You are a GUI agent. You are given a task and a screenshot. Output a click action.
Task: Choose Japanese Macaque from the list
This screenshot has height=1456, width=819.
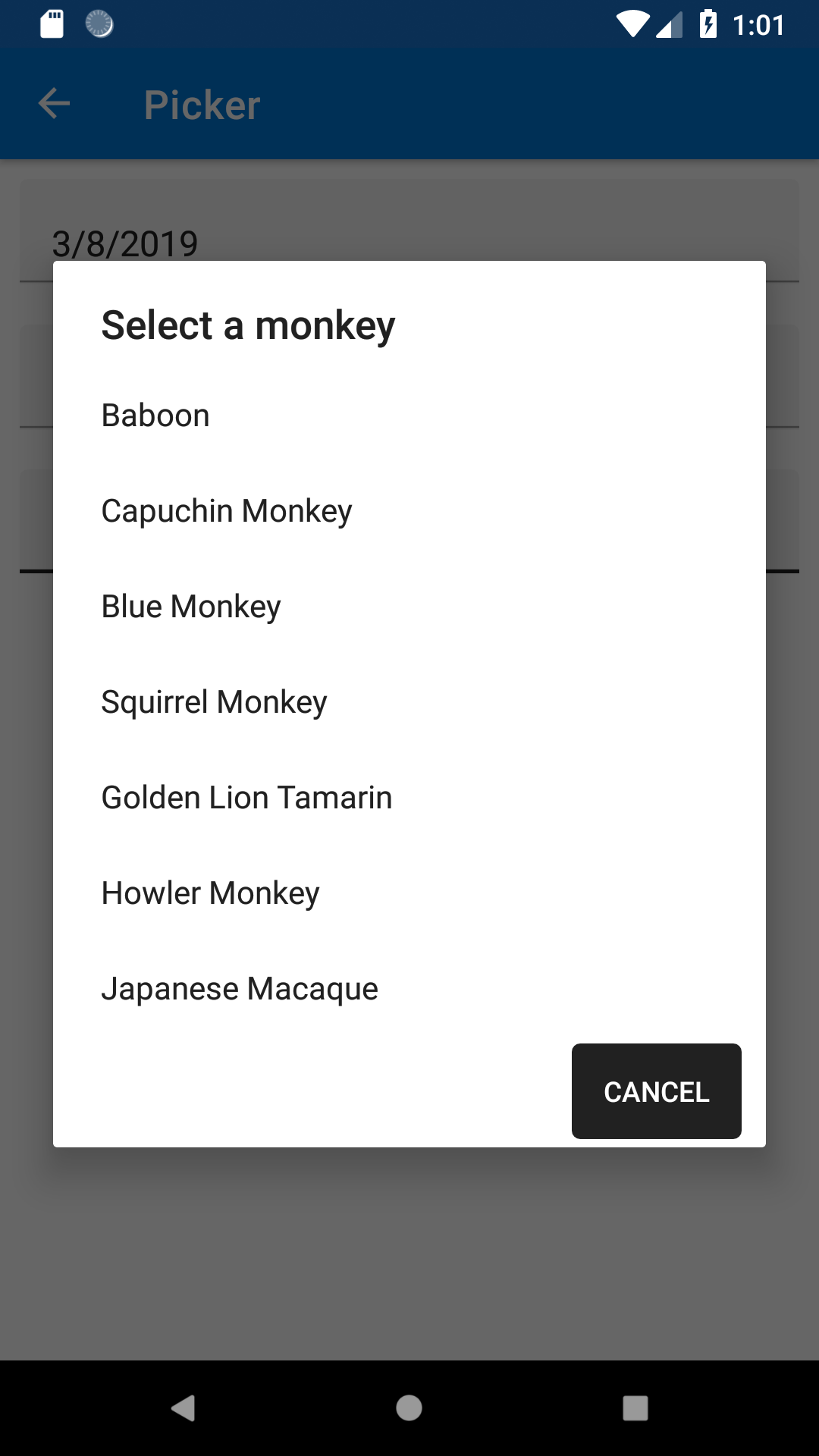click(x=239, y=988)
